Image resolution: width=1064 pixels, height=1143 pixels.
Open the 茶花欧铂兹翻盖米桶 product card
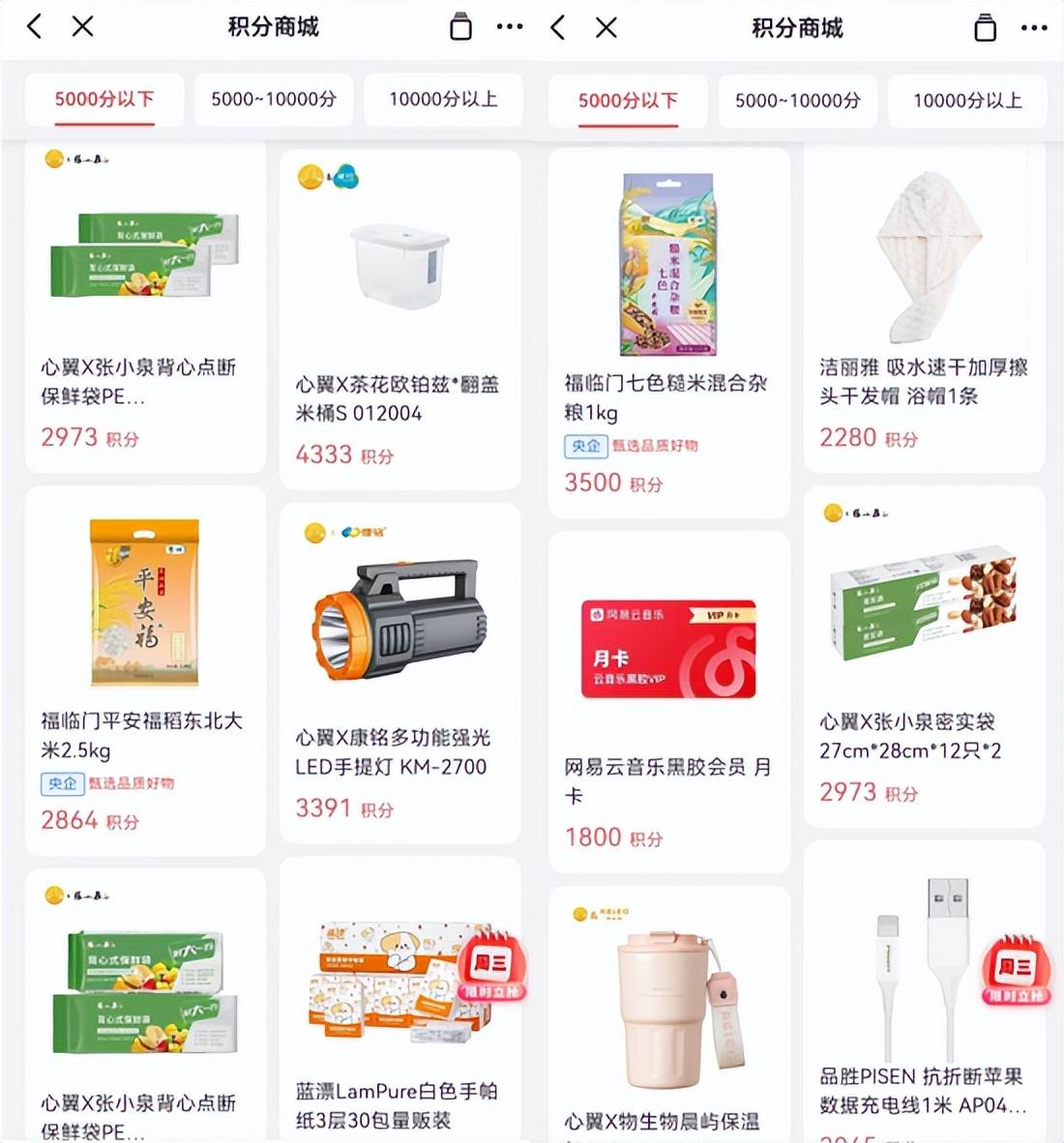coord(399,319)
